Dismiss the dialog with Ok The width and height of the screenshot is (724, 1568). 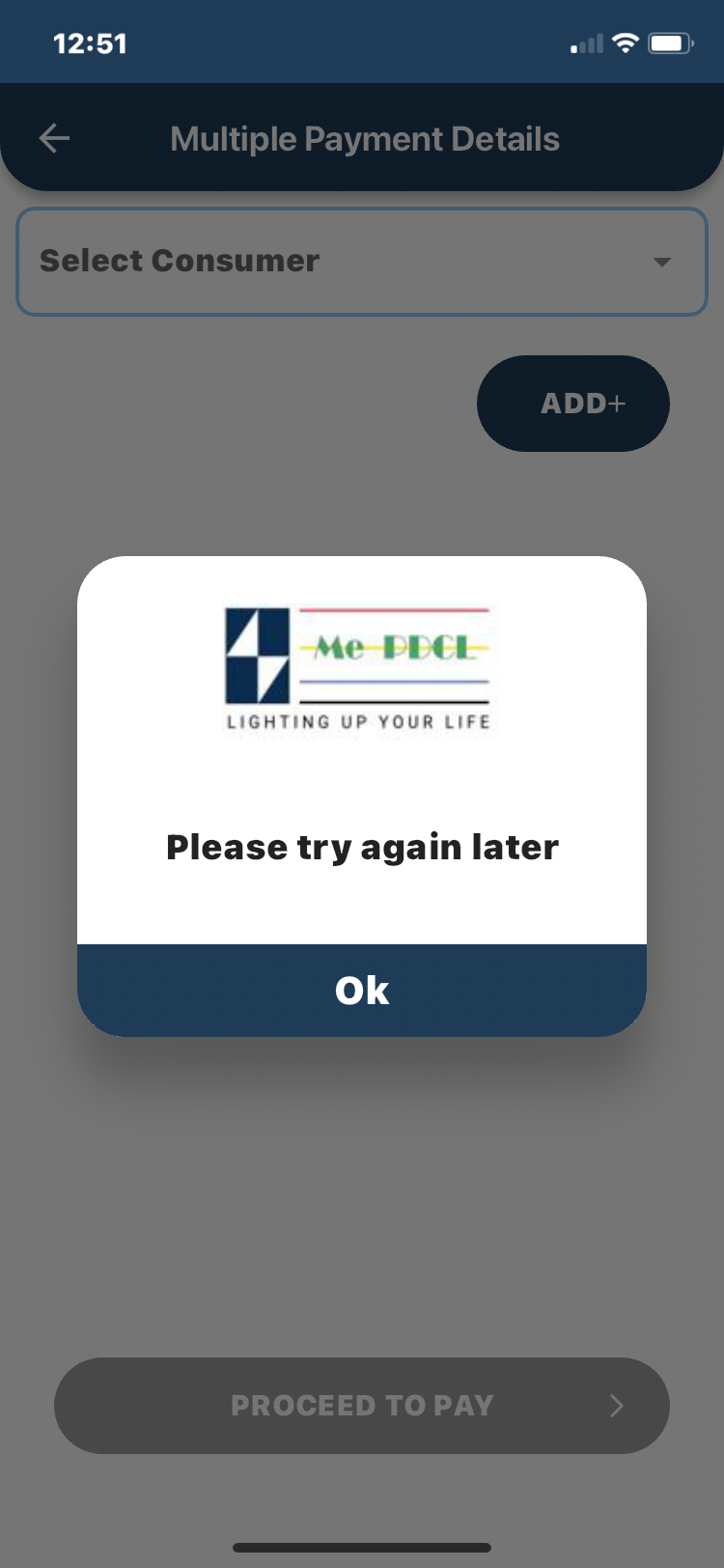(x=362, y=991)
